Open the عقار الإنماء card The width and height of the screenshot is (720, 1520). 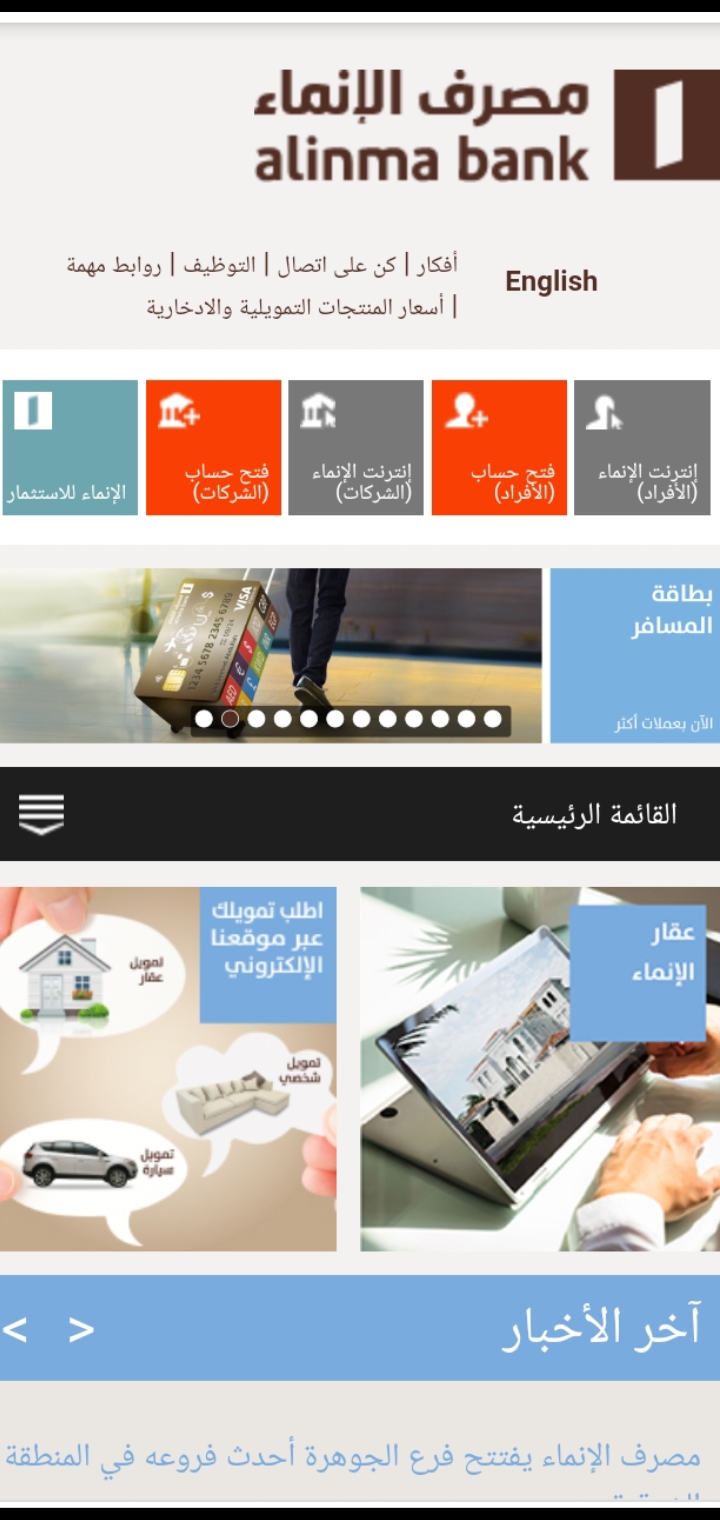(540, 1069)
